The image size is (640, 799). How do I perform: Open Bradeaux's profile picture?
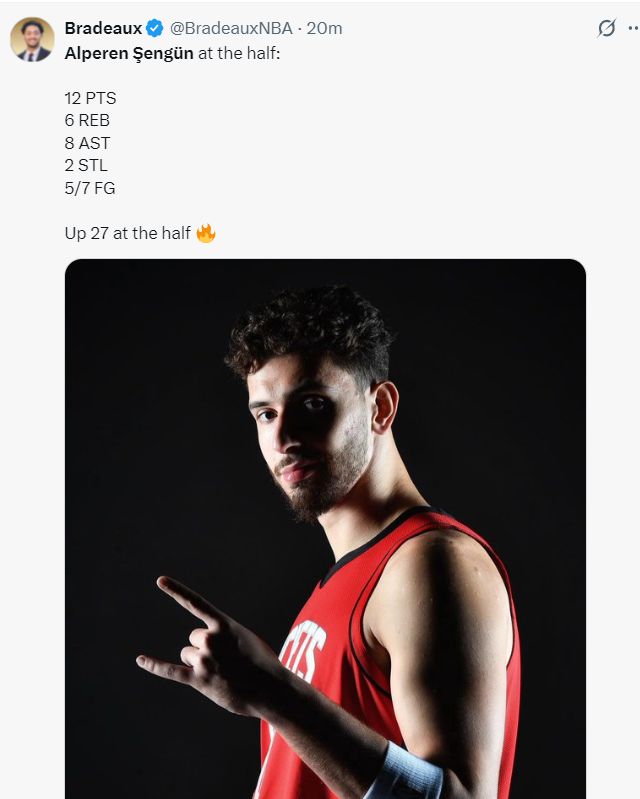32,40
